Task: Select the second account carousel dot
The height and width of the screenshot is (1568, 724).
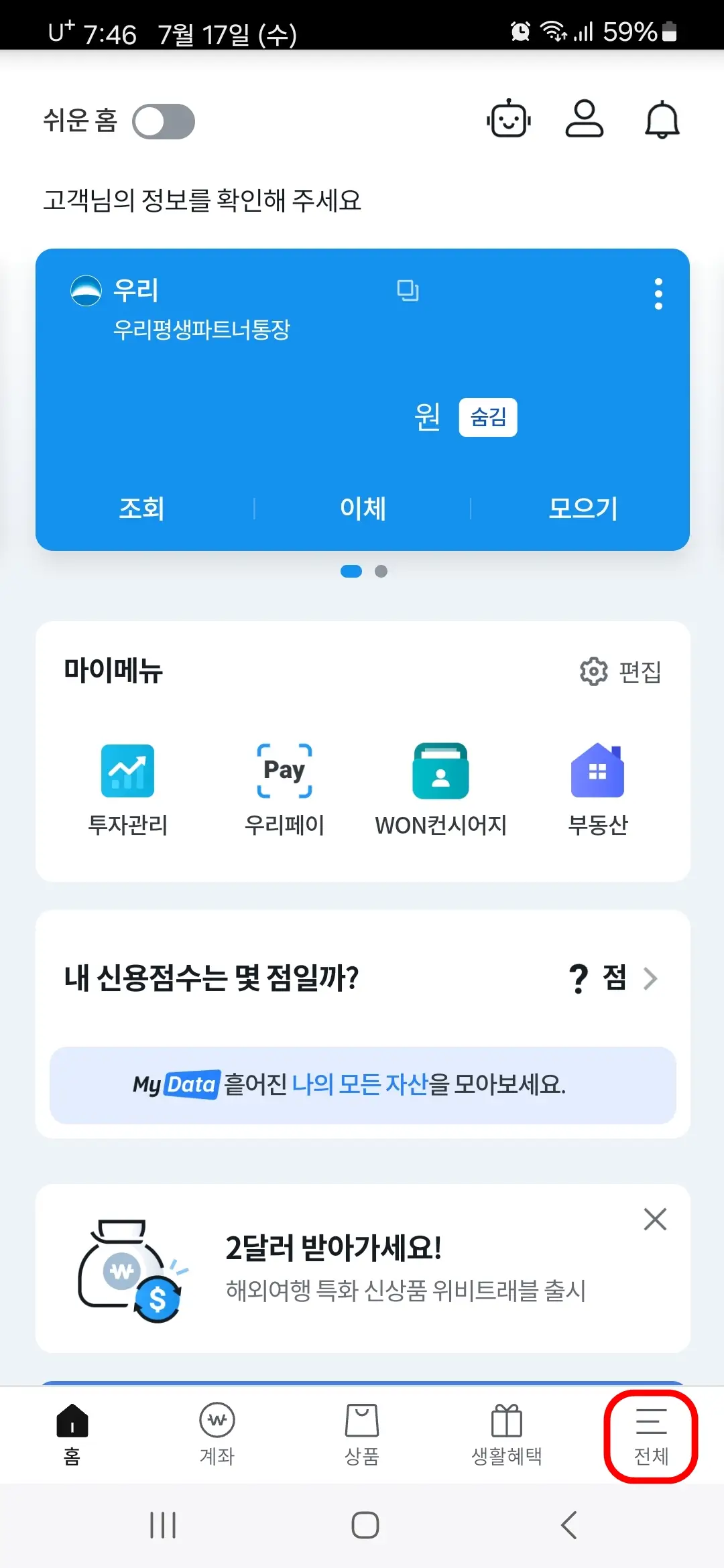Action: click(x=381, y=572)
